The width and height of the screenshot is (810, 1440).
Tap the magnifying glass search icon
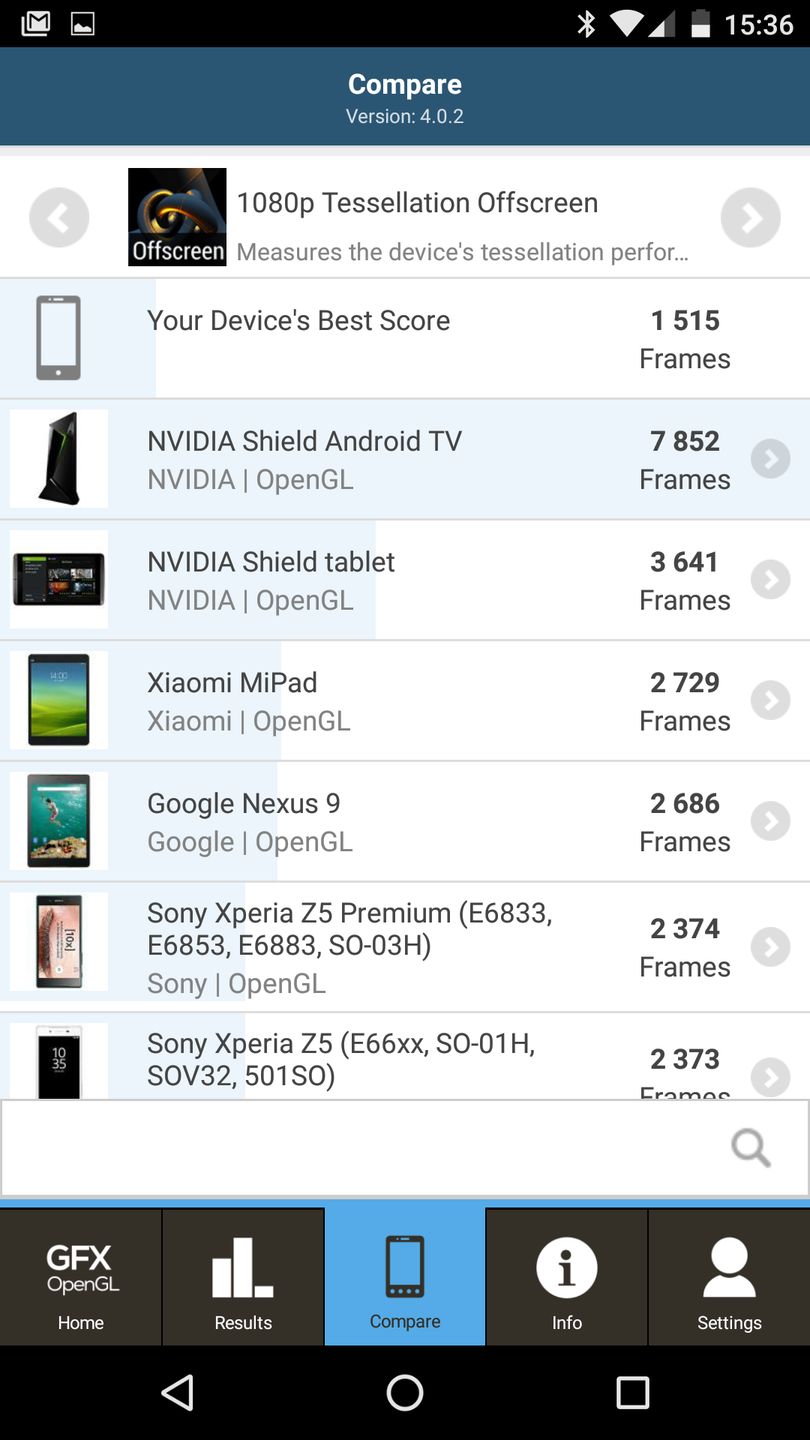750,1148
